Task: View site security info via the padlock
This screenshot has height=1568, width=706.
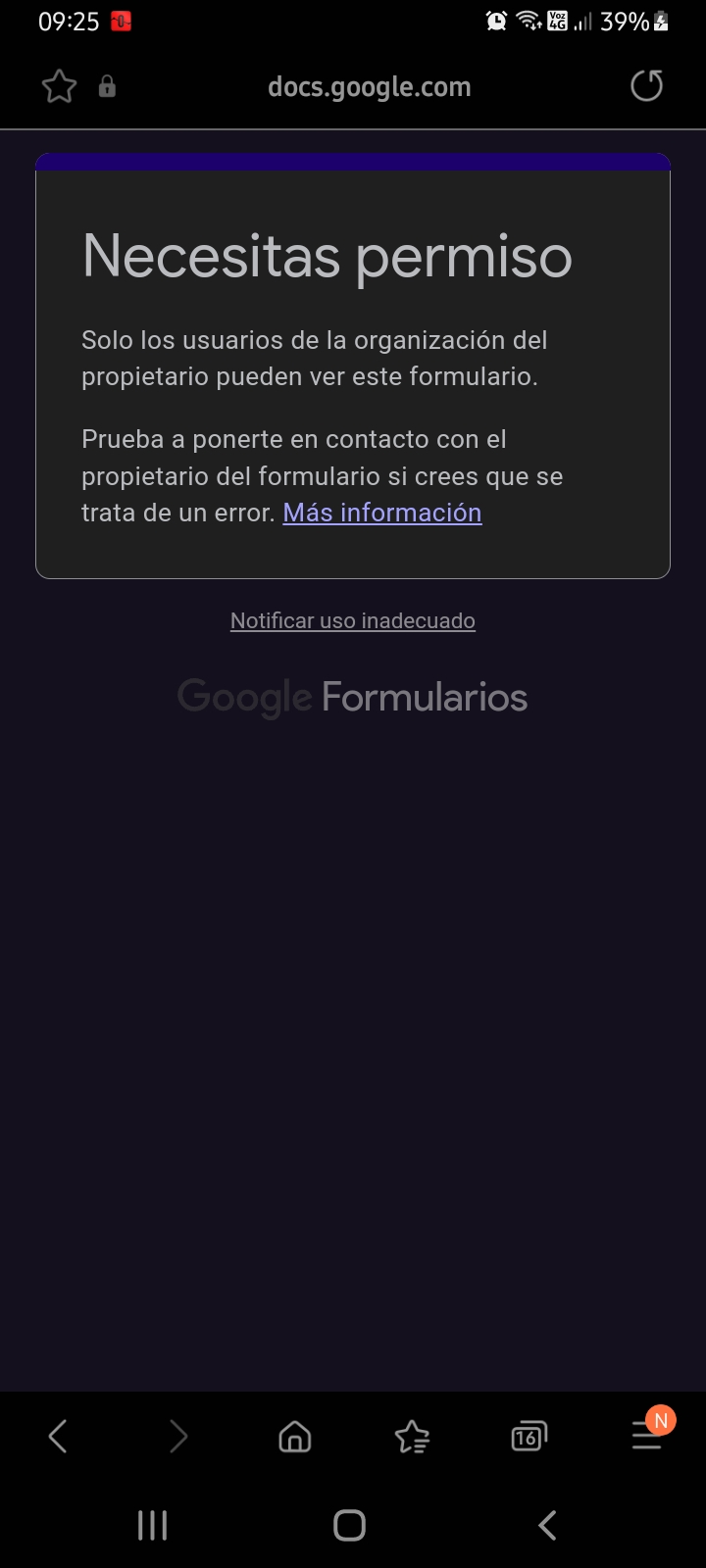Action: coord(107,87)
